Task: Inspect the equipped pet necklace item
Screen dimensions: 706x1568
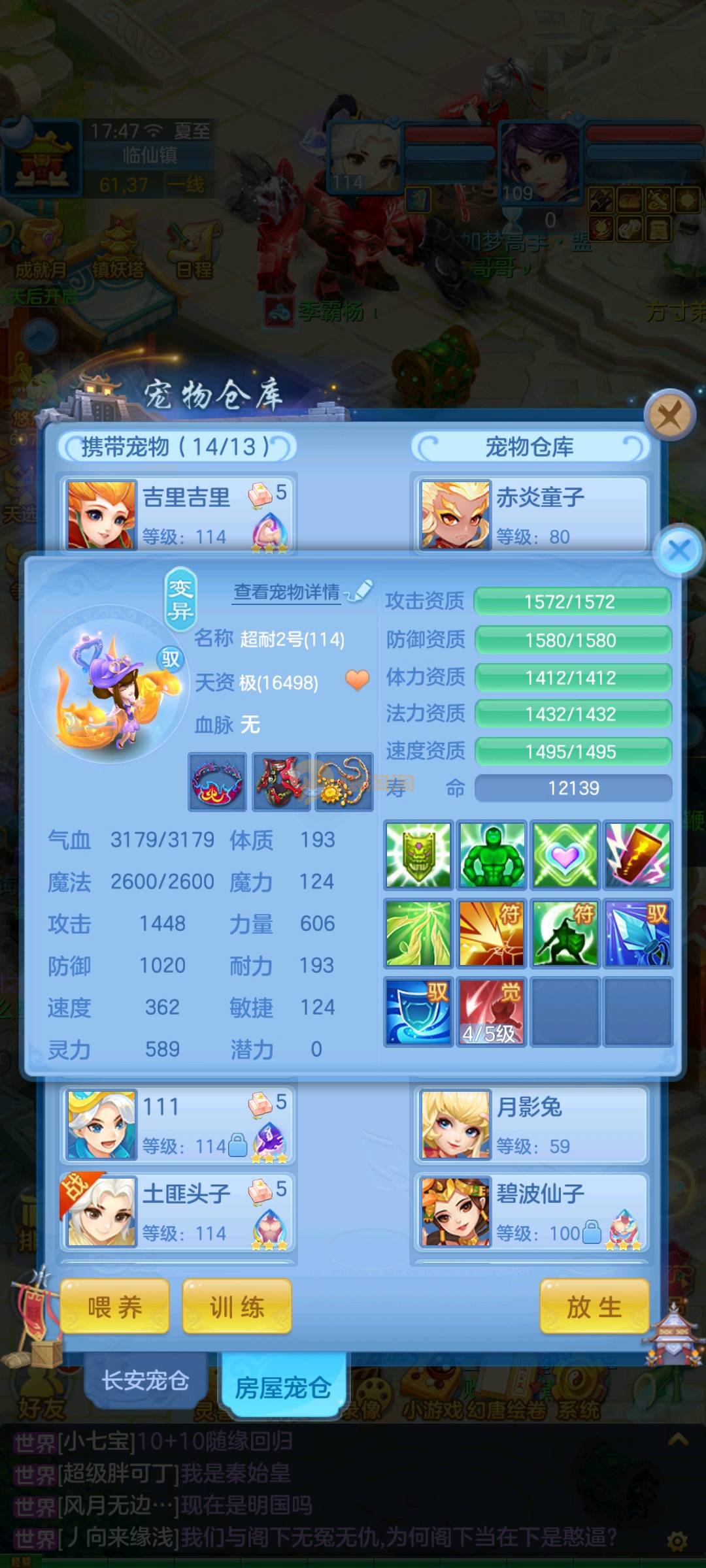Action: coord(344,782)
